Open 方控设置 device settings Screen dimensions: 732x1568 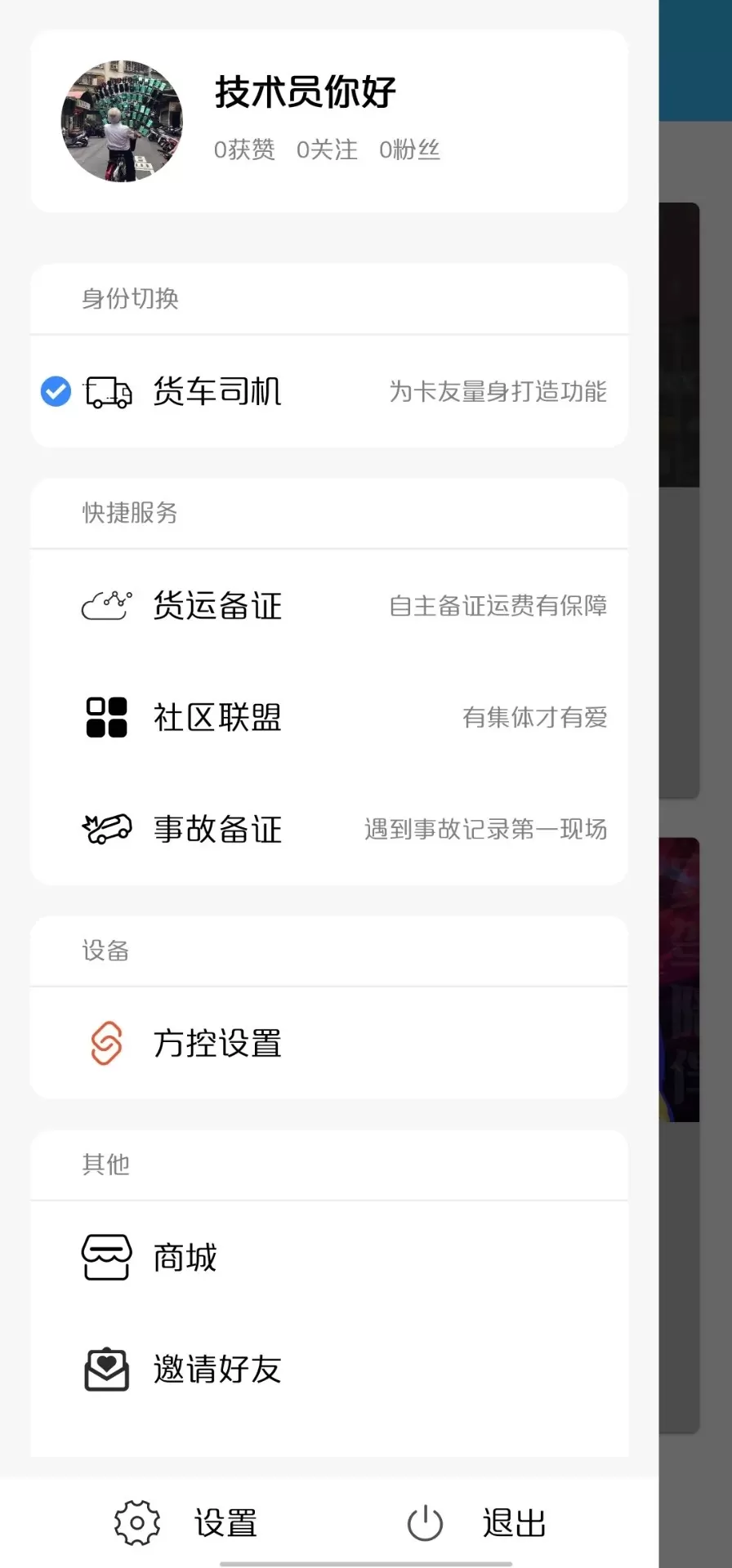pyautogui.click(x=329, y=1043)
